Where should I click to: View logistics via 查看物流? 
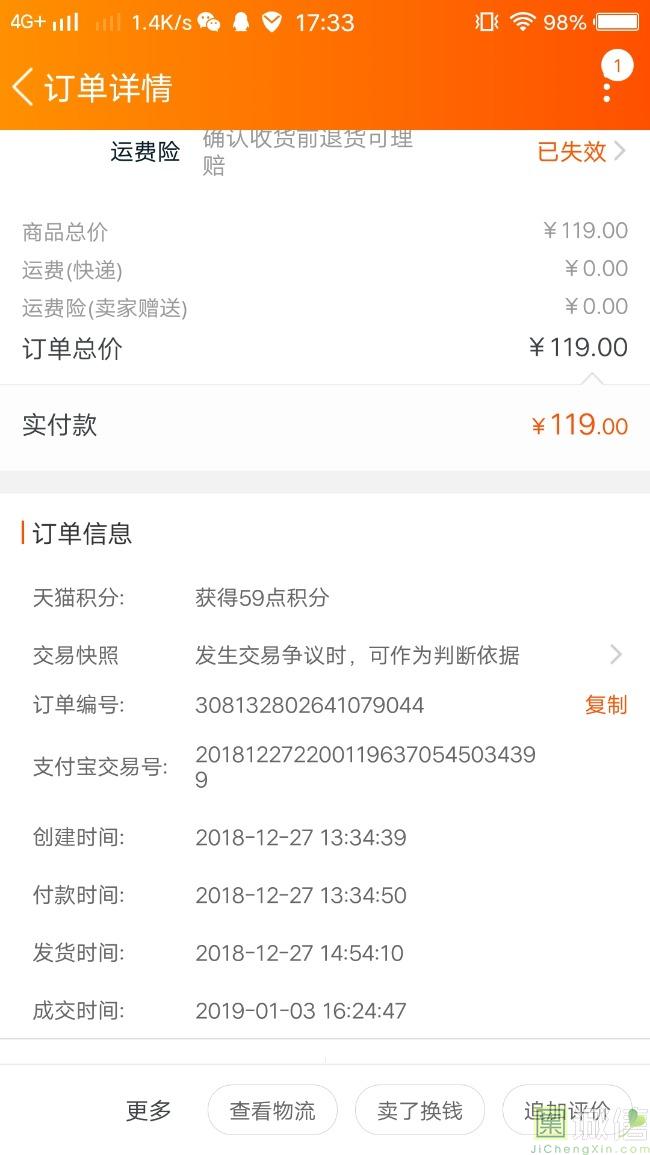point(272,1111)
